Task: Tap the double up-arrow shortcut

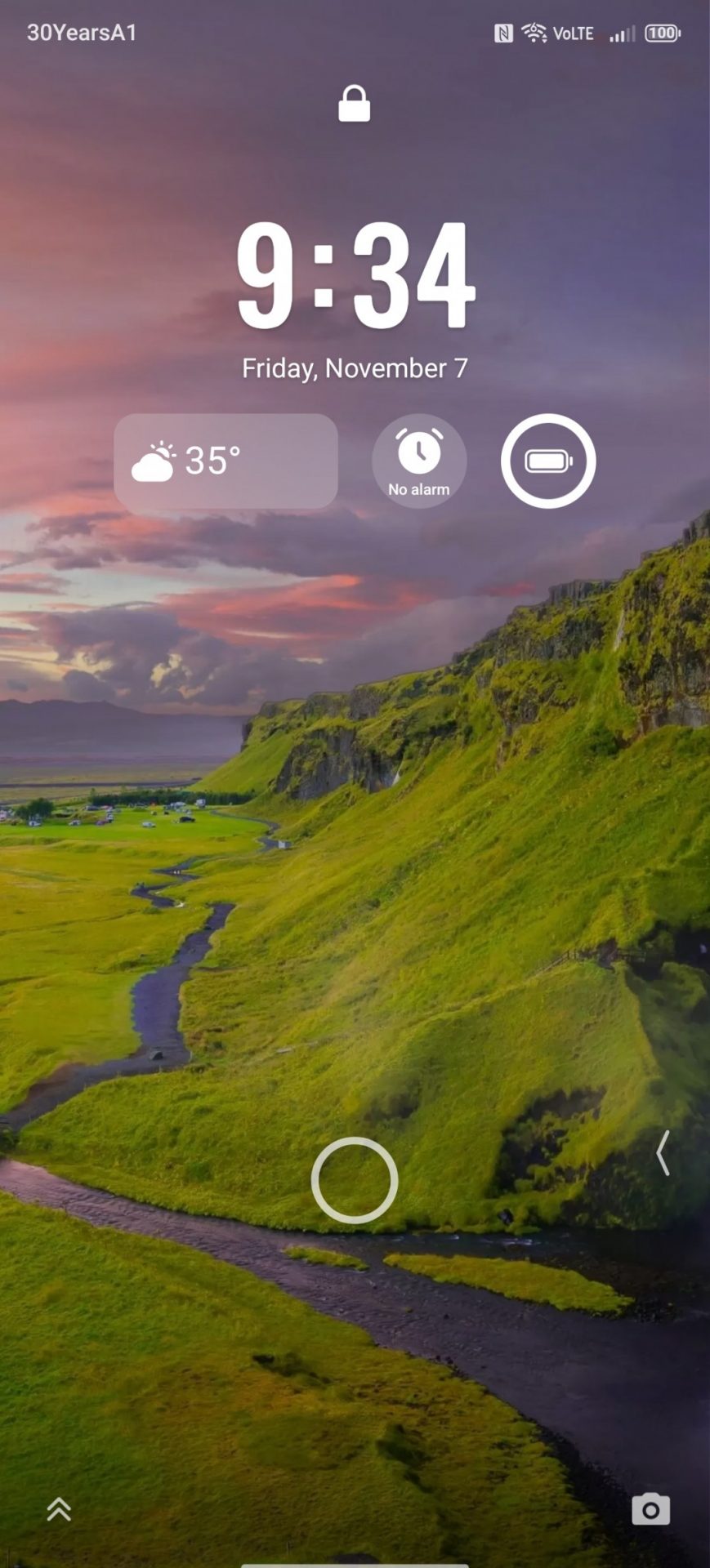Action: [x=59, y=1510]
